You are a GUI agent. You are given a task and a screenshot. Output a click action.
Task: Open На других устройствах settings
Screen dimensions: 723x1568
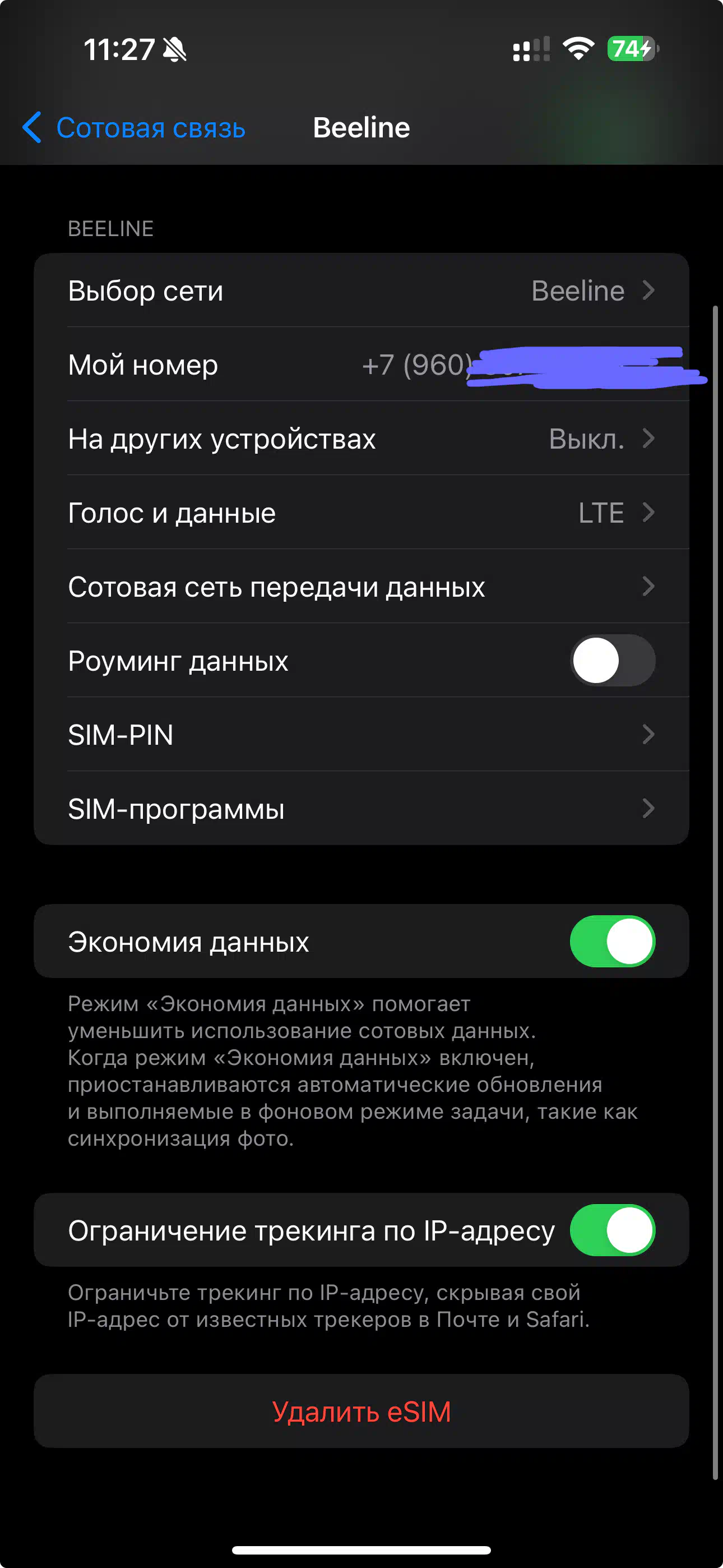(361, 438)
